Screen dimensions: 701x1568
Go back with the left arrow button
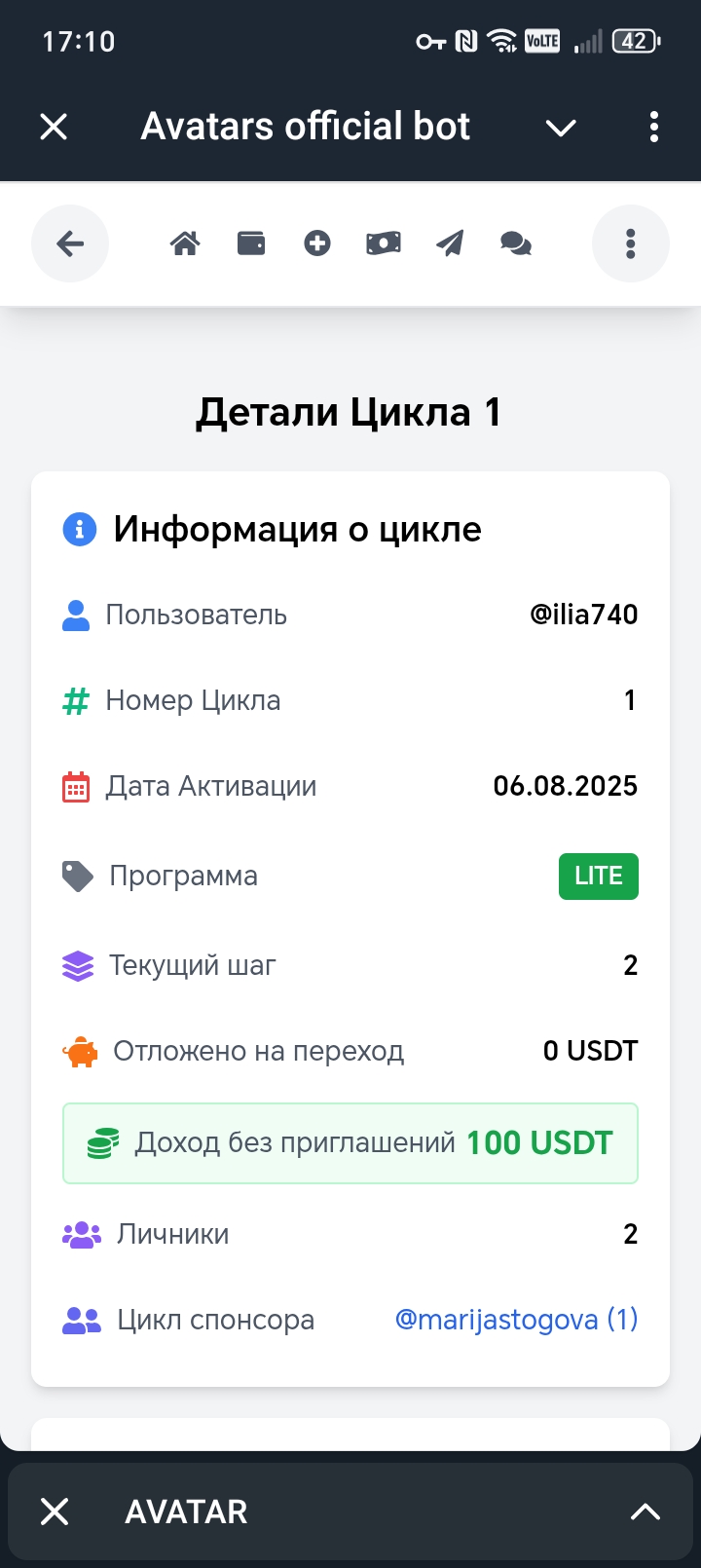(x=70, y=243)
